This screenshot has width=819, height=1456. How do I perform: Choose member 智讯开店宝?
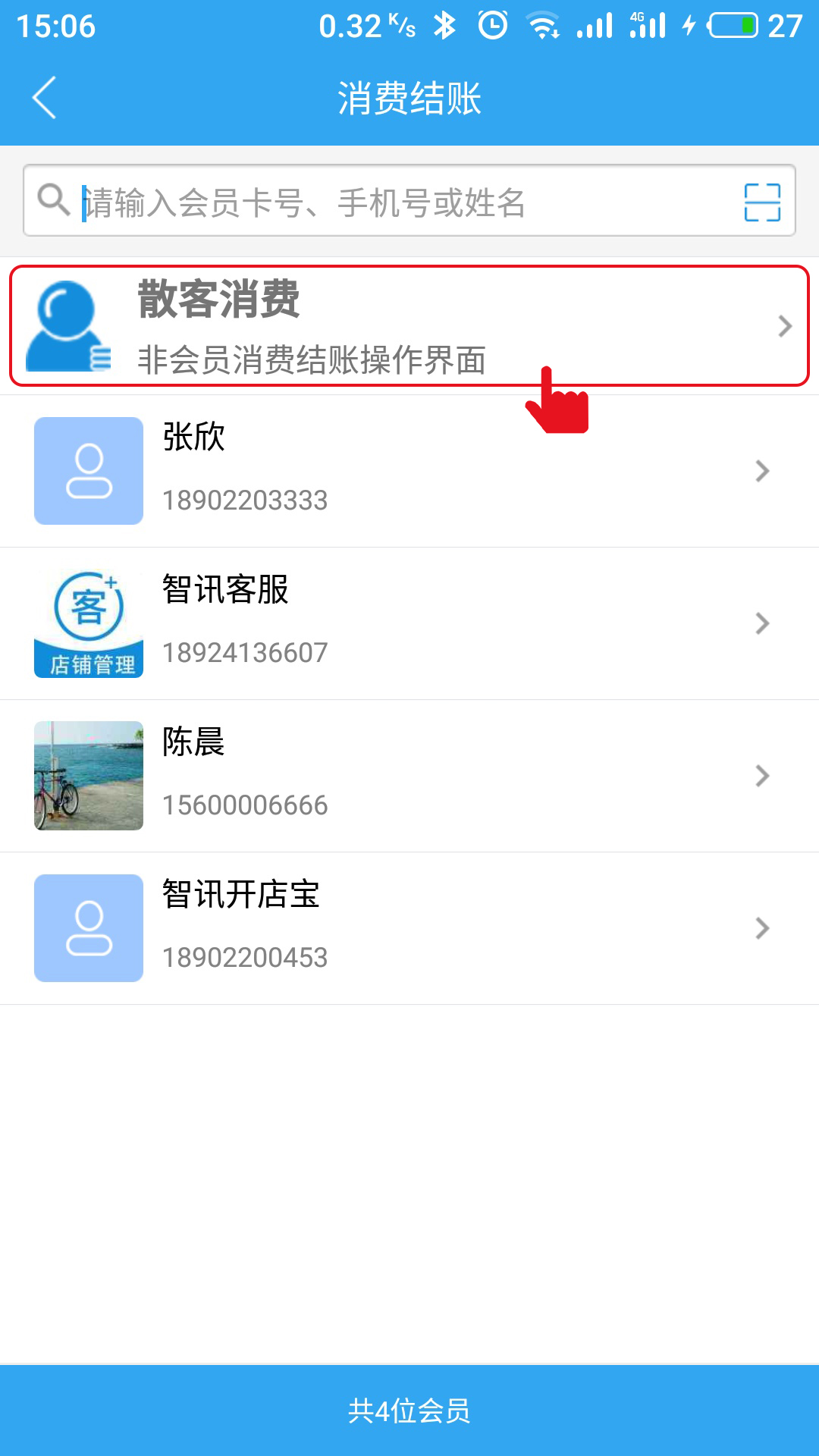coord(409,928)
